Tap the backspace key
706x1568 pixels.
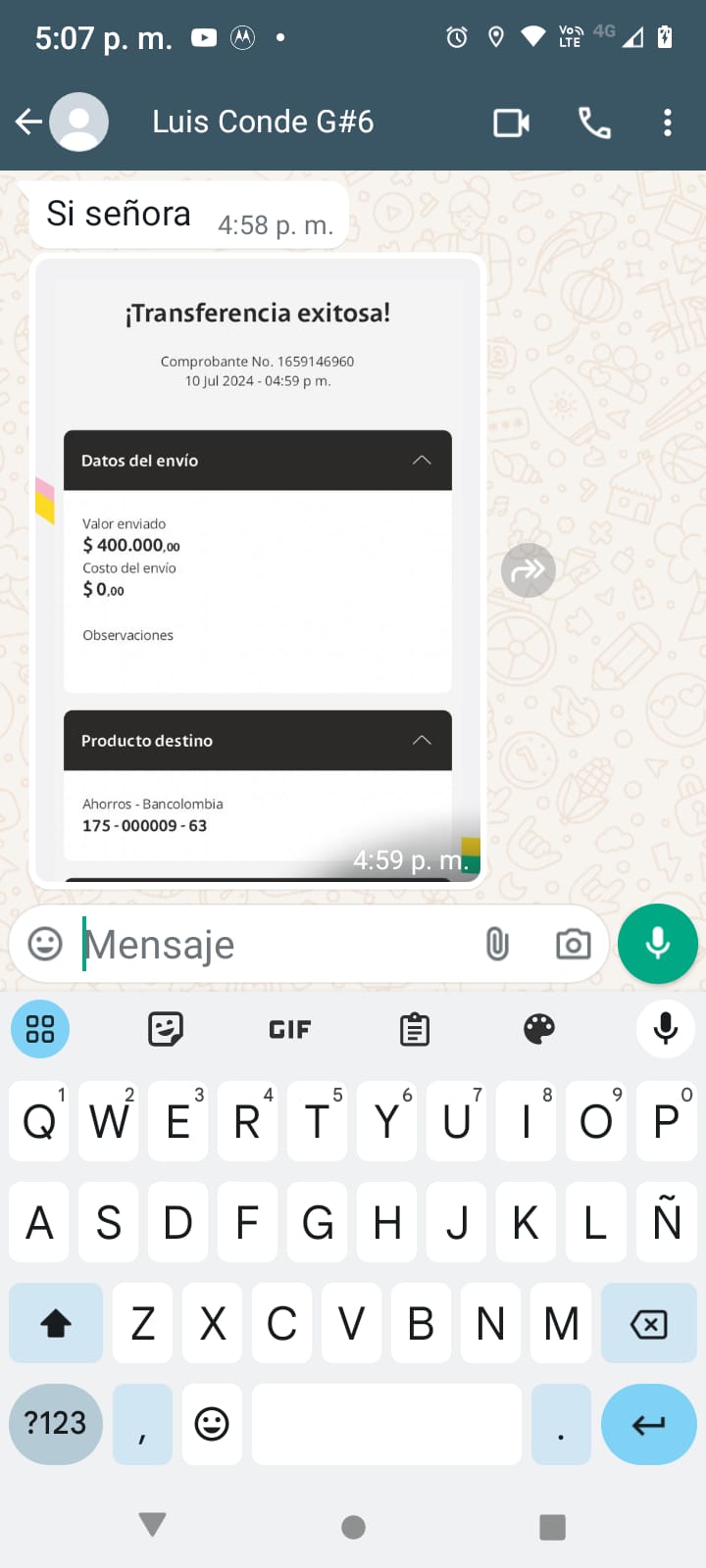648,1324
